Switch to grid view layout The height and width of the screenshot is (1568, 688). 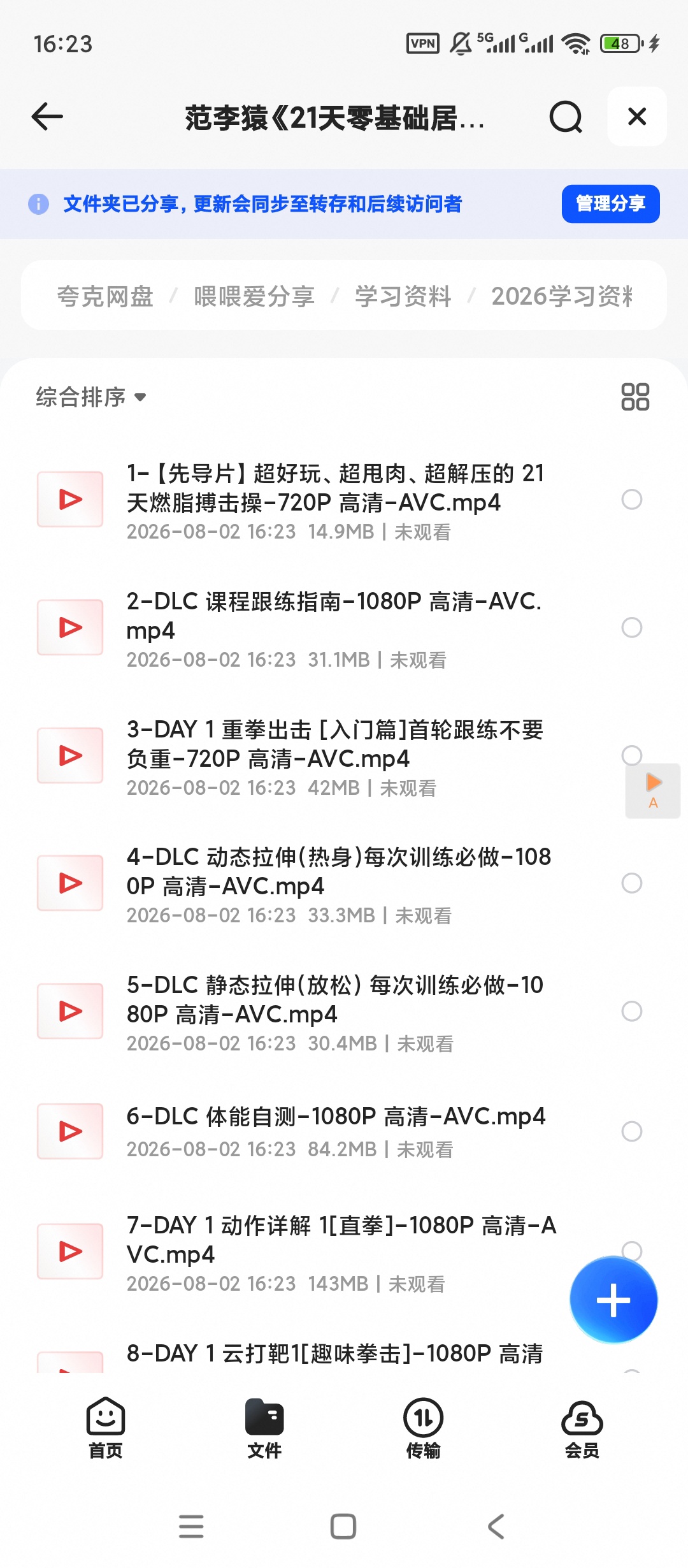[635, 396]
